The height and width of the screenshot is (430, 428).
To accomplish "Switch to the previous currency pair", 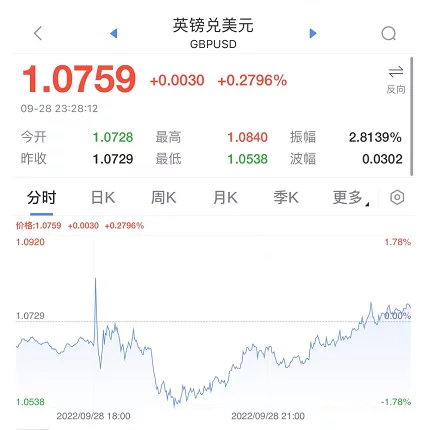I will 114,33.
